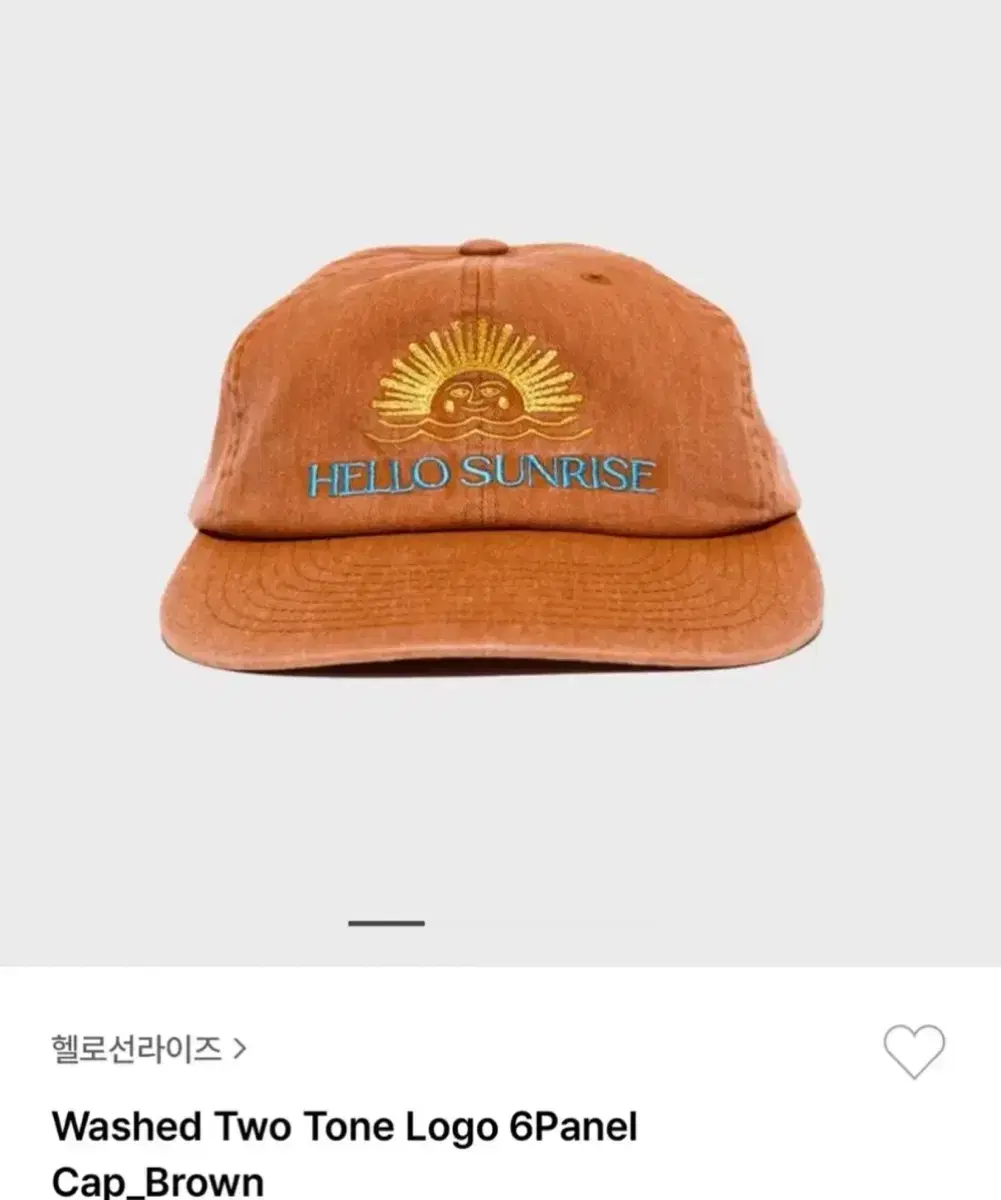The height and width of the screenshot is (1200, 1001).
Task: Open the 헬로선라이즈 brand store link
Action: pyautogui.click(x=140, y=1048)
